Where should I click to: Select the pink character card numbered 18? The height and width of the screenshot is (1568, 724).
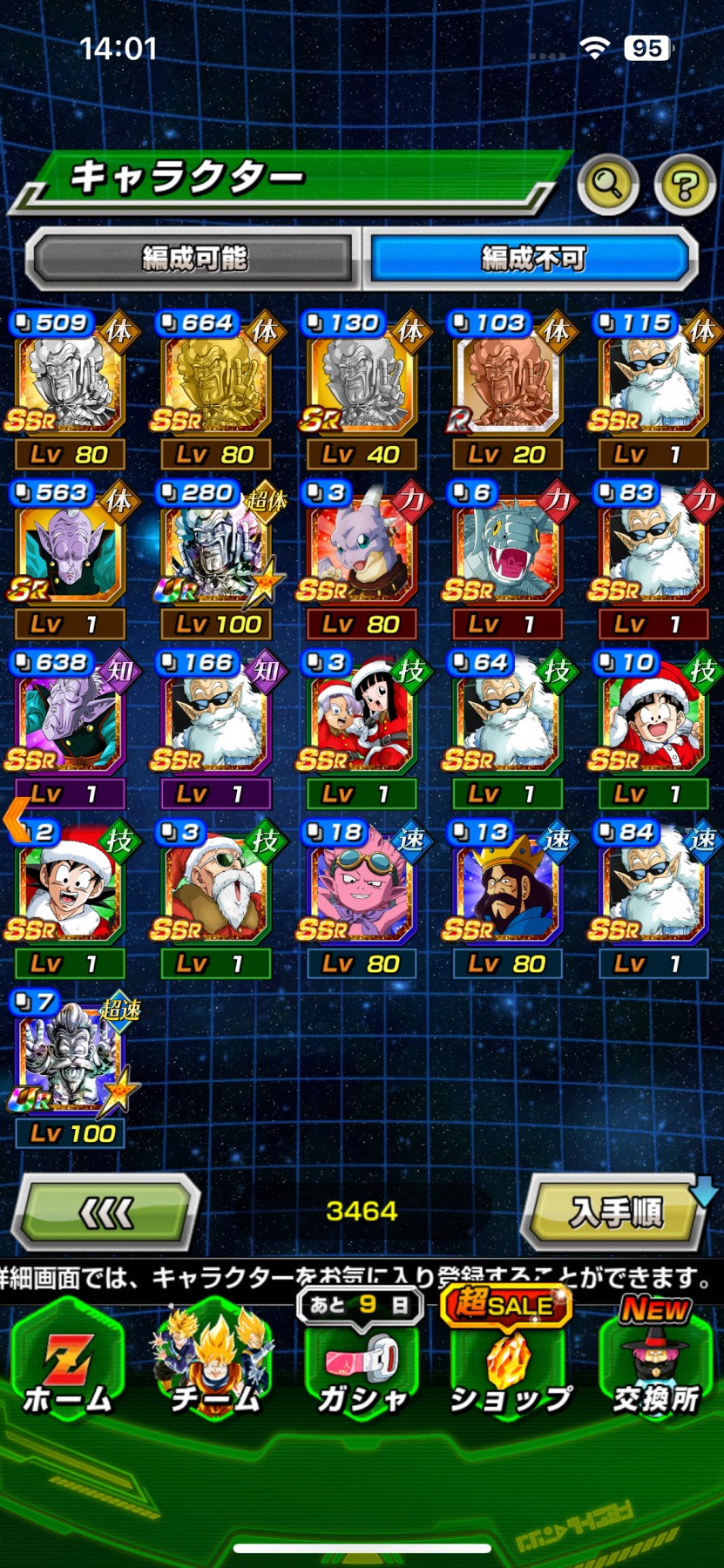(x=362, y=899)
